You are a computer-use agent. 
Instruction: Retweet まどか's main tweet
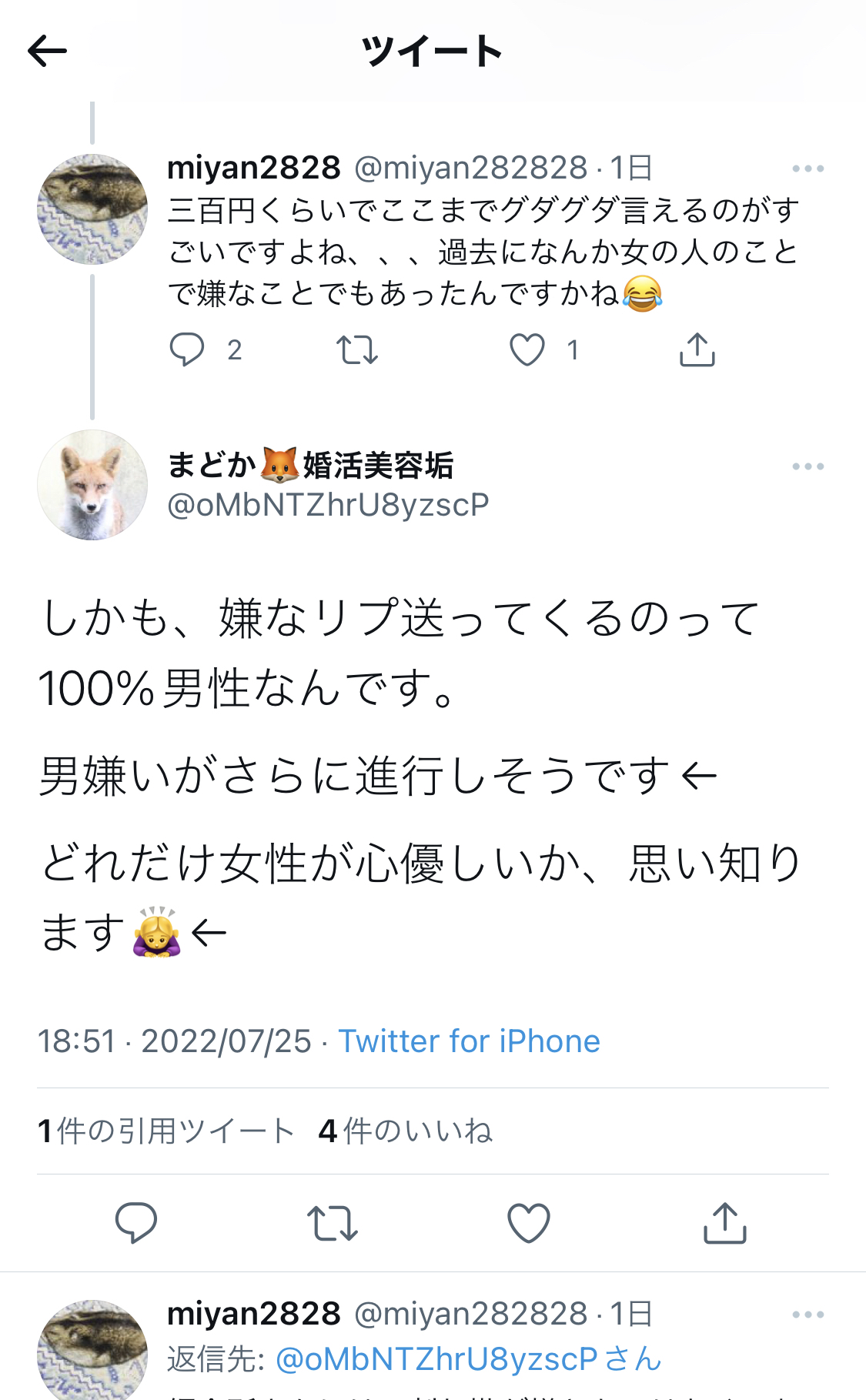333,1223
